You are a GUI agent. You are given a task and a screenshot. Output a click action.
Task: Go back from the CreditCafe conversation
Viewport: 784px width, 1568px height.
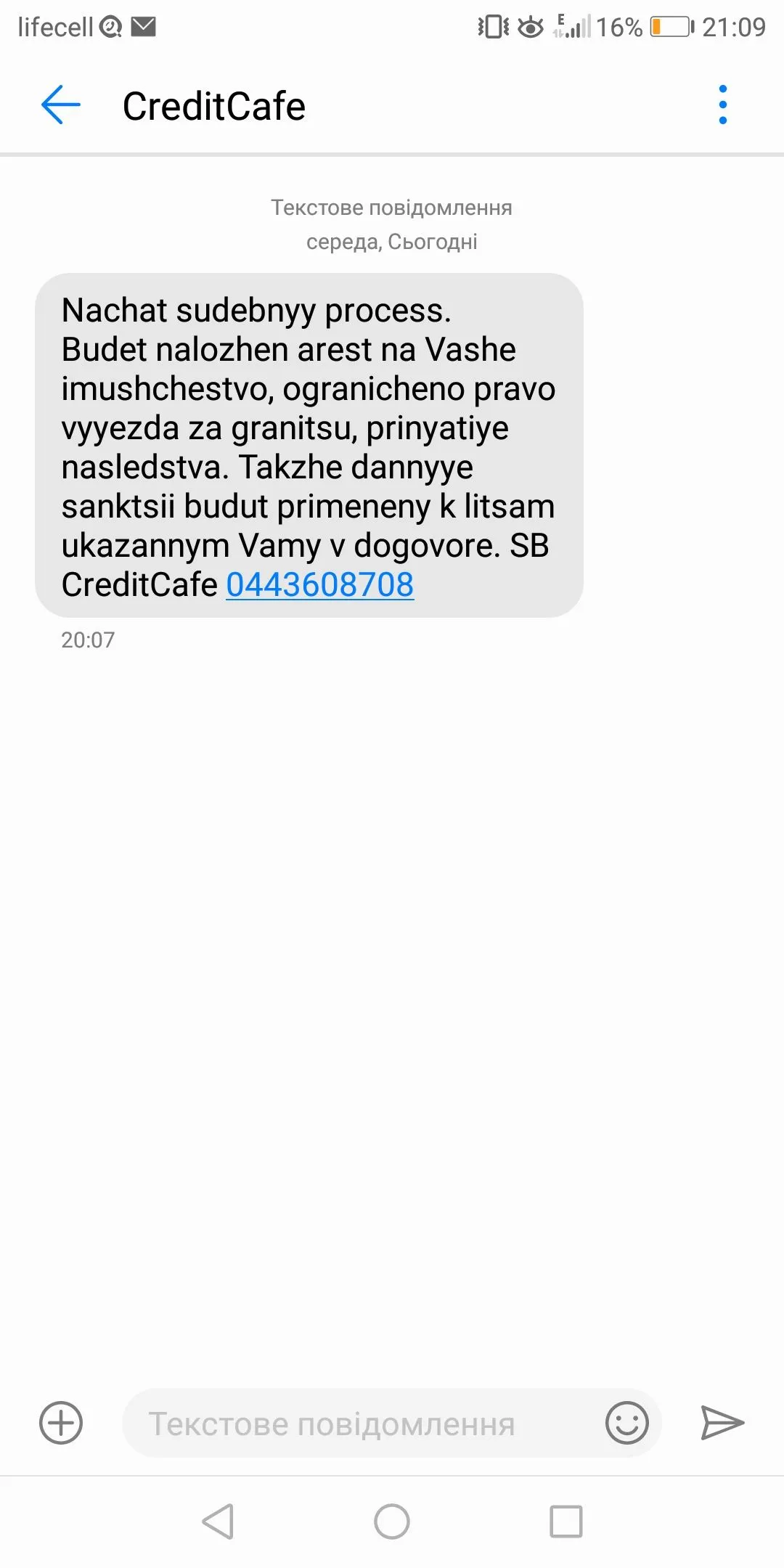(x=61, y=105)
